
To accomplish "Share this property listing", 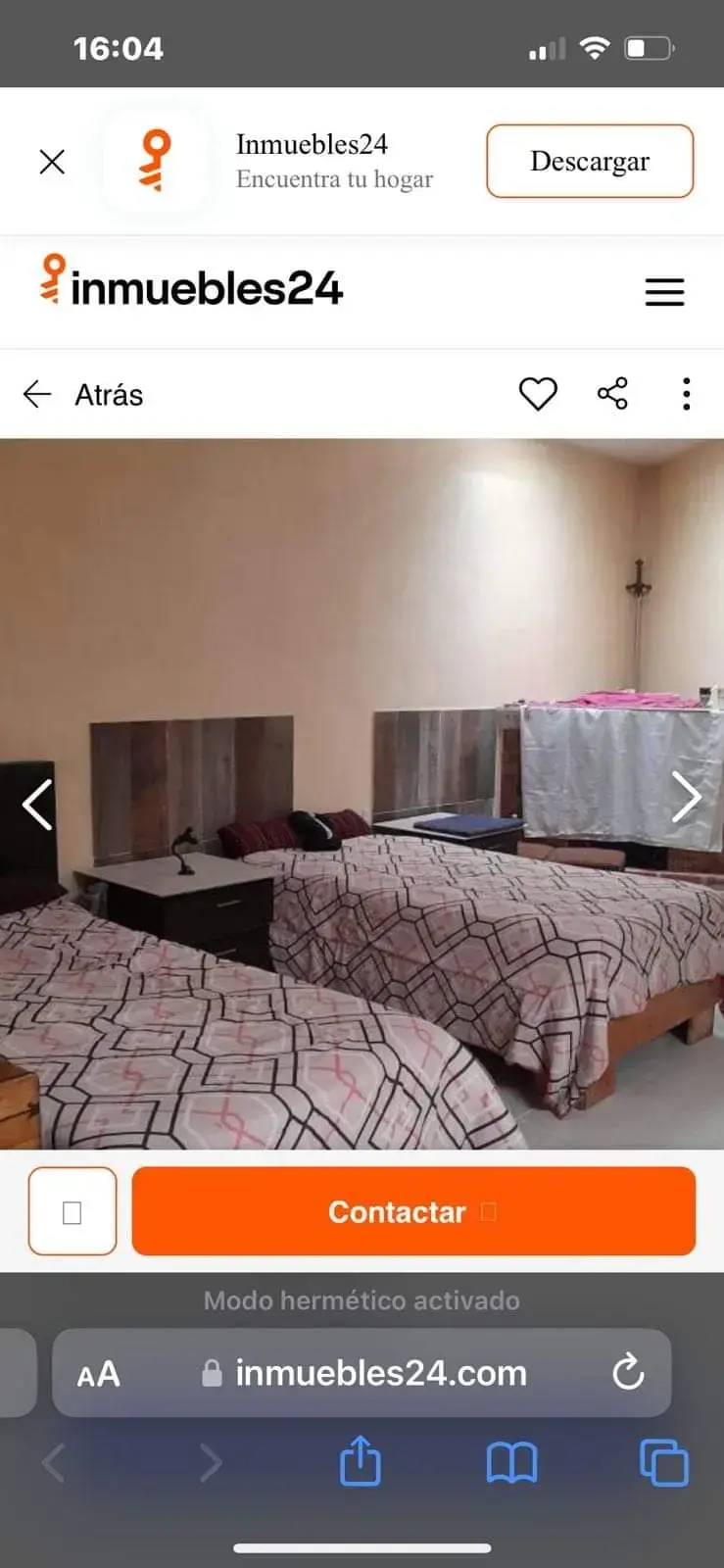I will click(612, 394).
